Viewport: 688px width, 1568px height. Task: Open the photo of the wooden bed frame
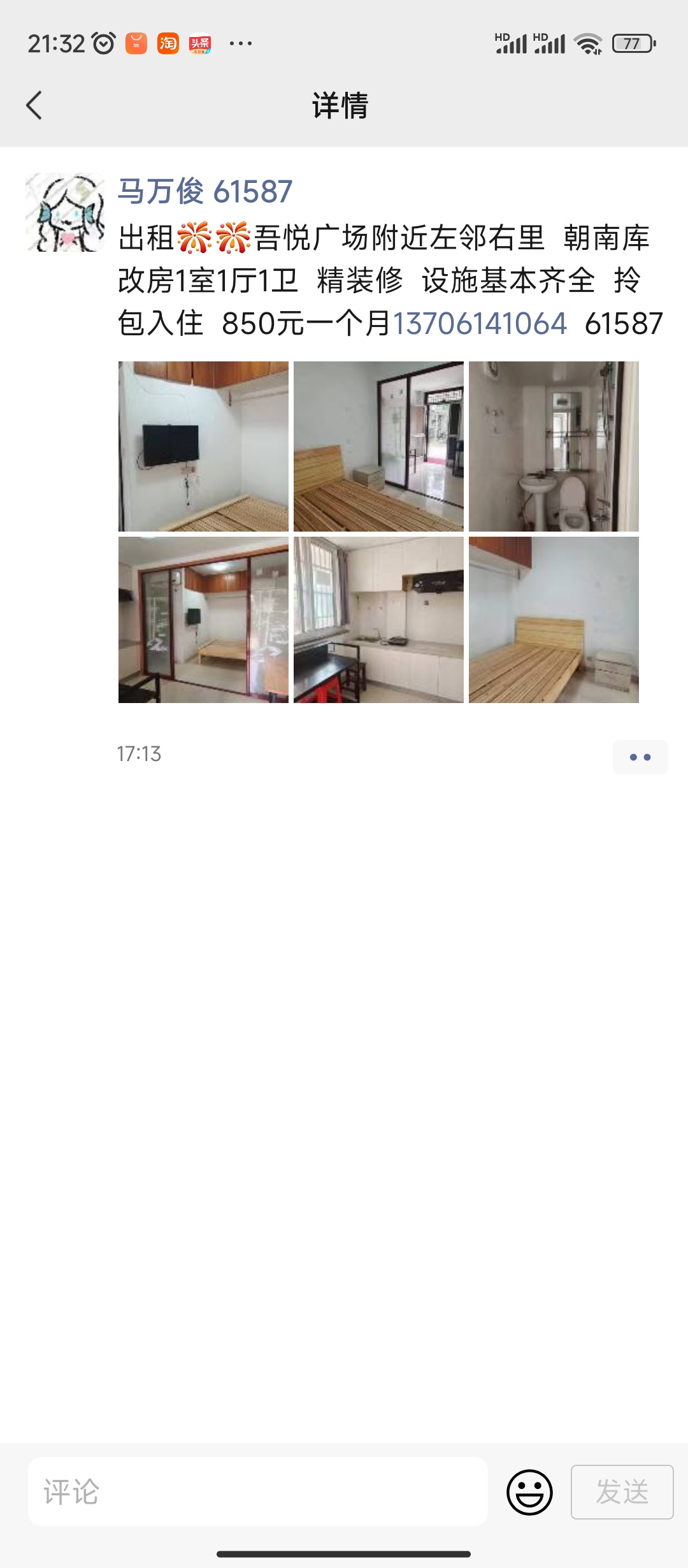click(x=554, y=620)
